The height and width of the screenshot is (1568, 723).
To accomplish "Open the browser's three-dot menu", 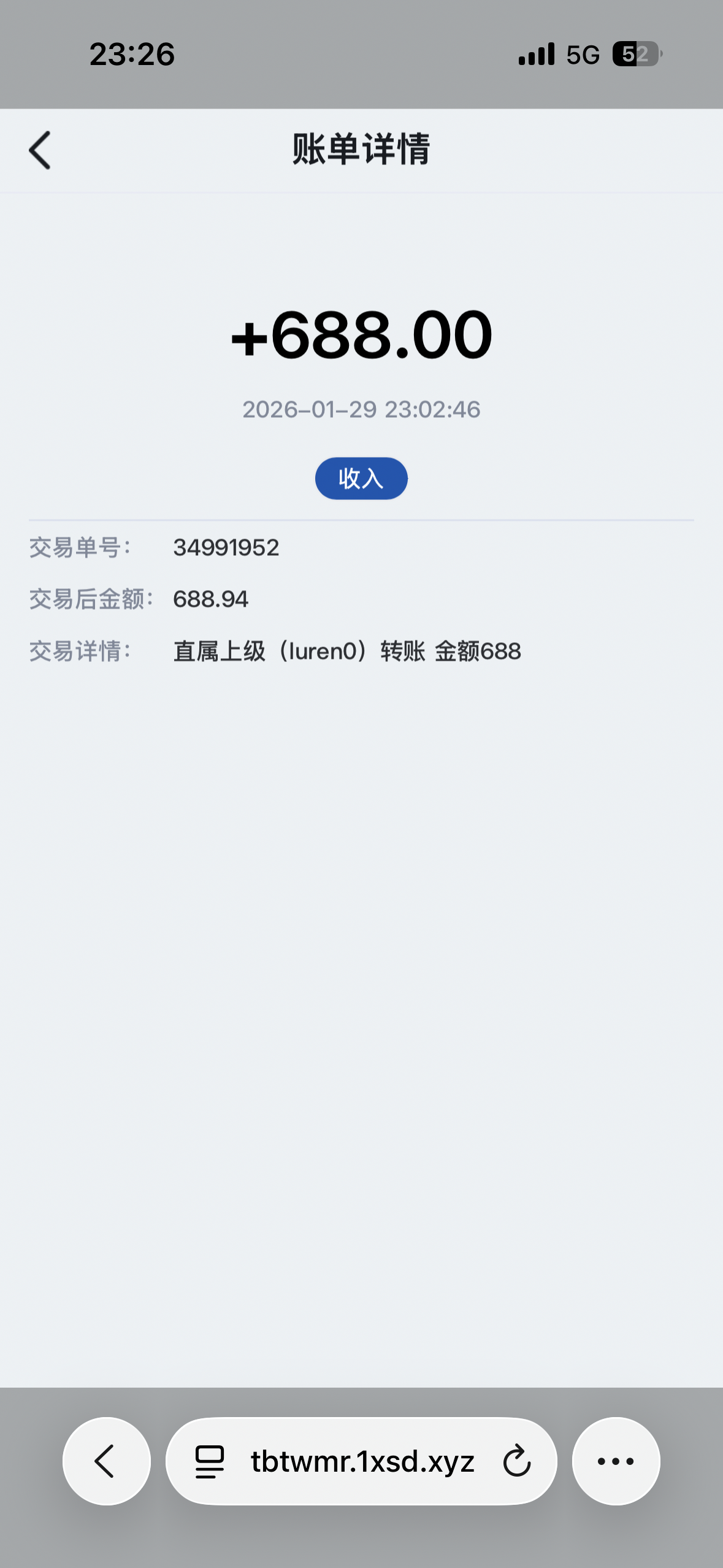I will coord(616,1461).
